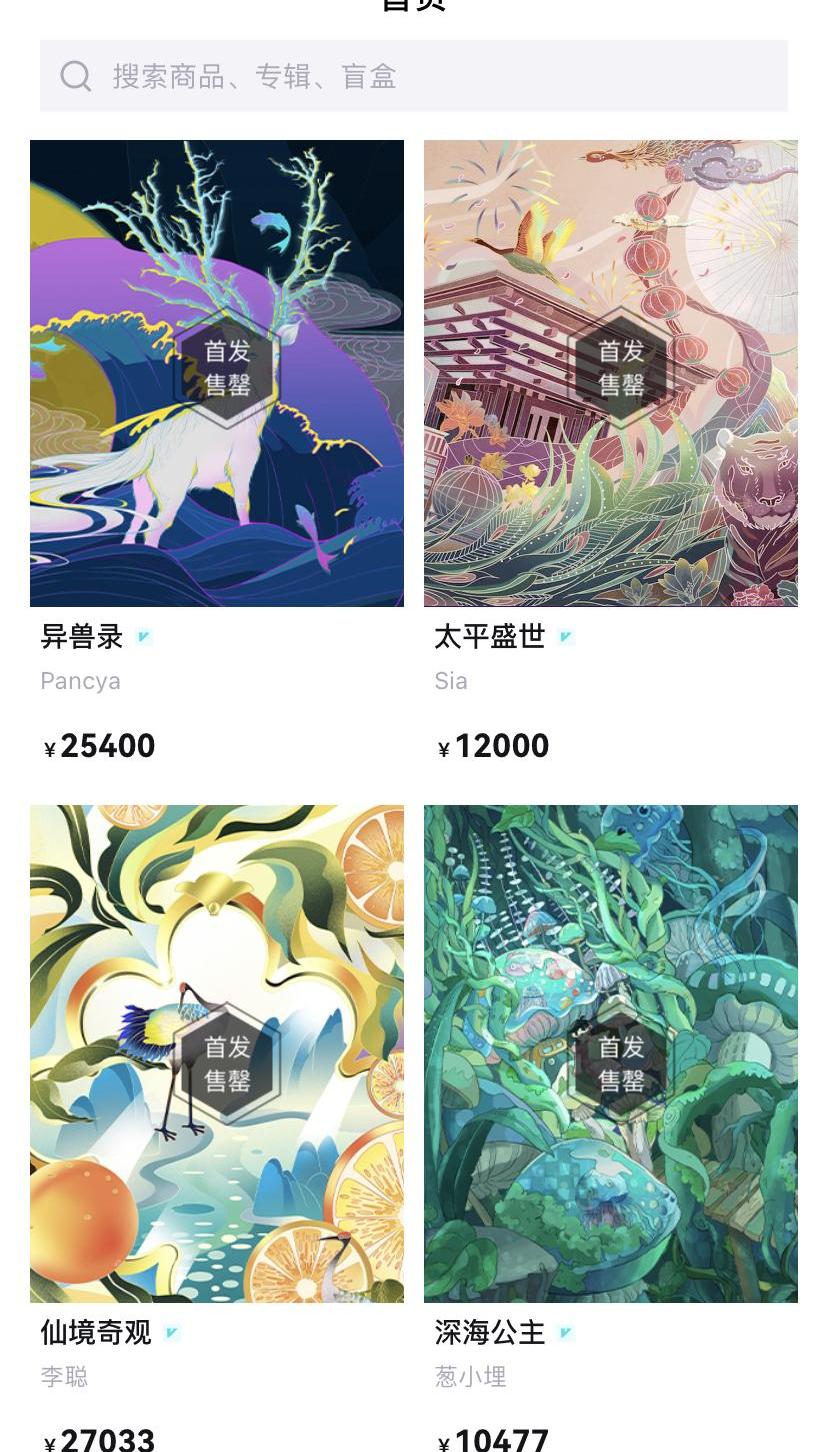Tap the search box for products and albums
Image resolution: width=828 pixels, height=1452 pixels.
413,76
